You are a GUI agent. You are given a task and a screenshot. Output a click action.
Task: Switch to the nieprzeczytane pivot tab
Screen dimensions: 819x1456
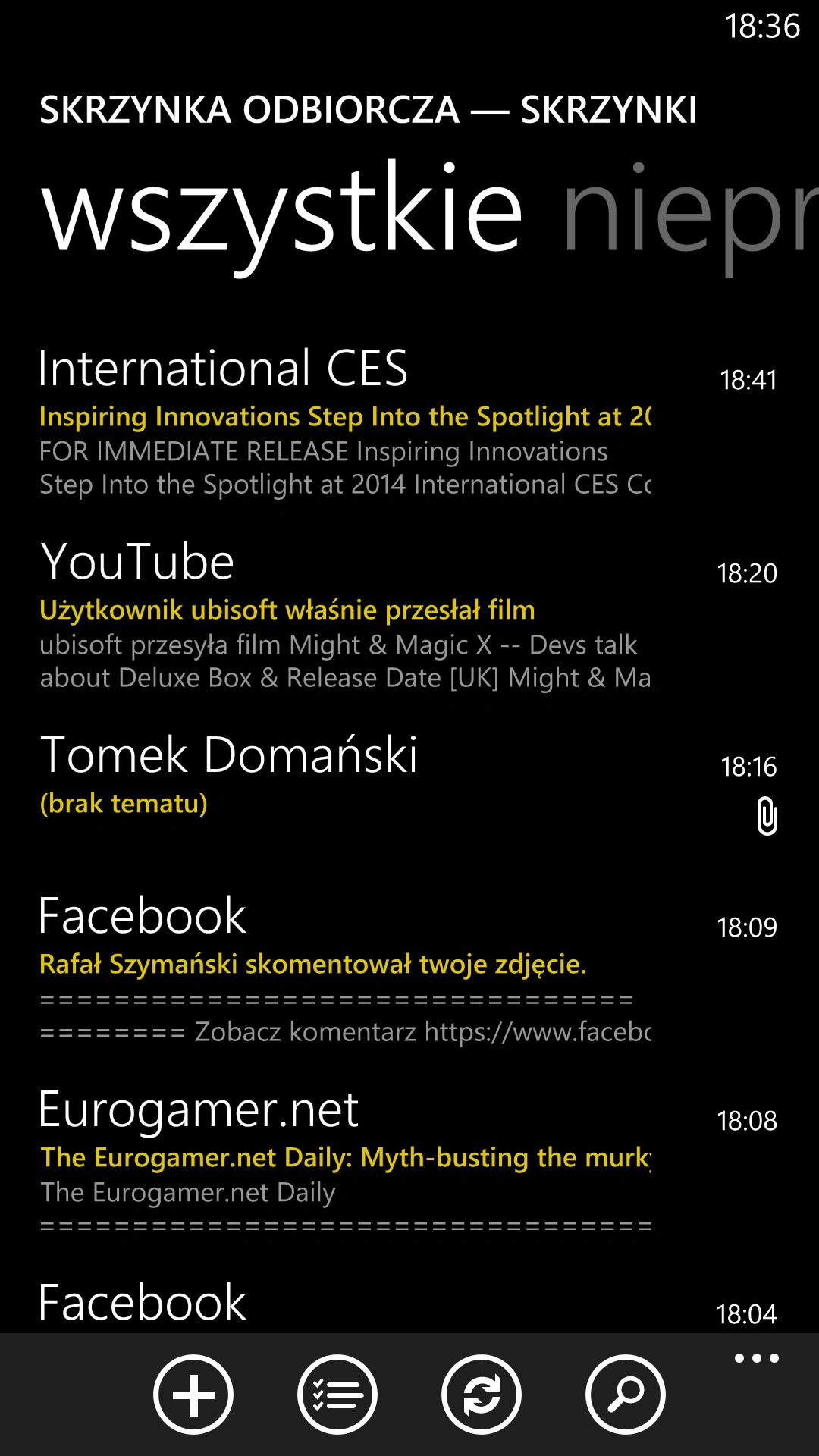686,216
